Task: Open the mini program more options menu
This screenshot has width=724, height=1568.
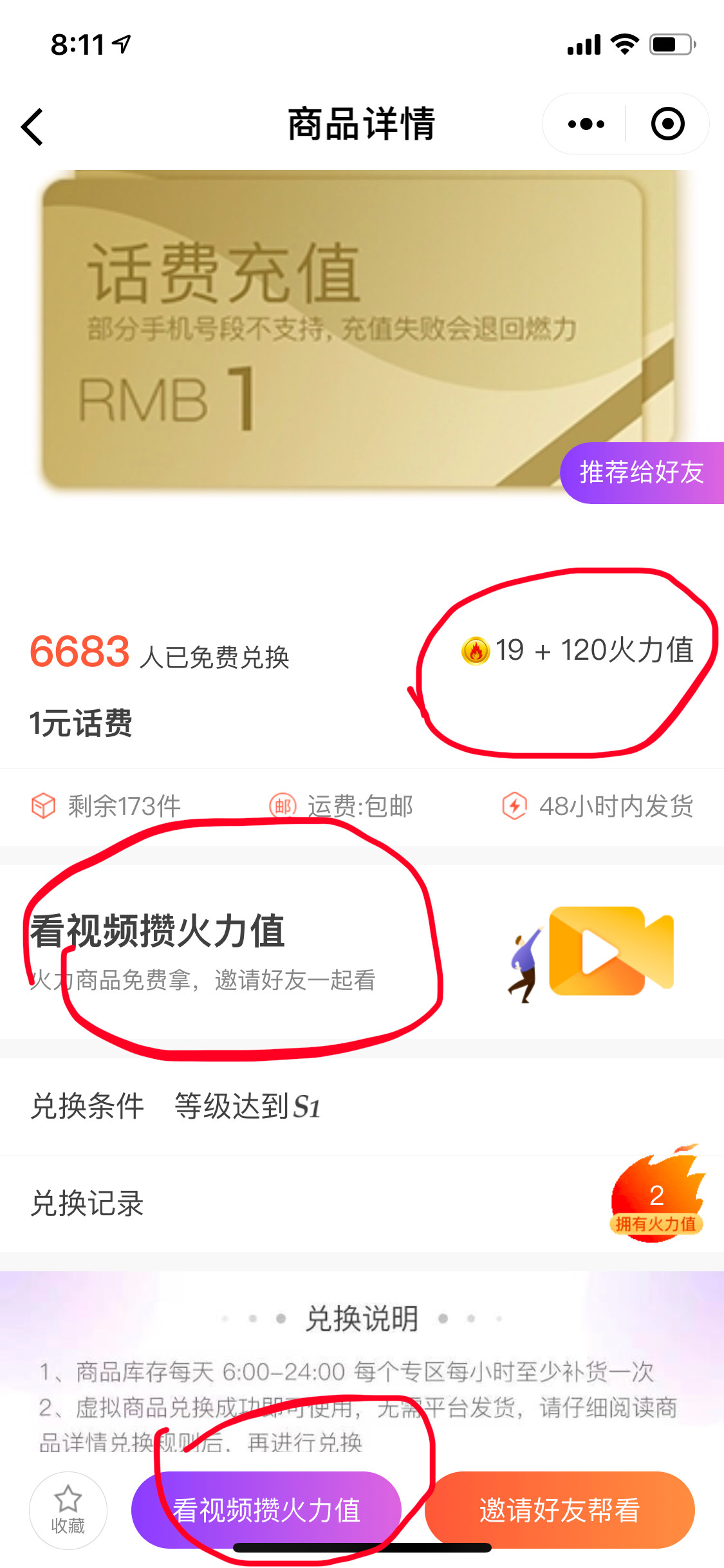Action: tap(586, 124)
